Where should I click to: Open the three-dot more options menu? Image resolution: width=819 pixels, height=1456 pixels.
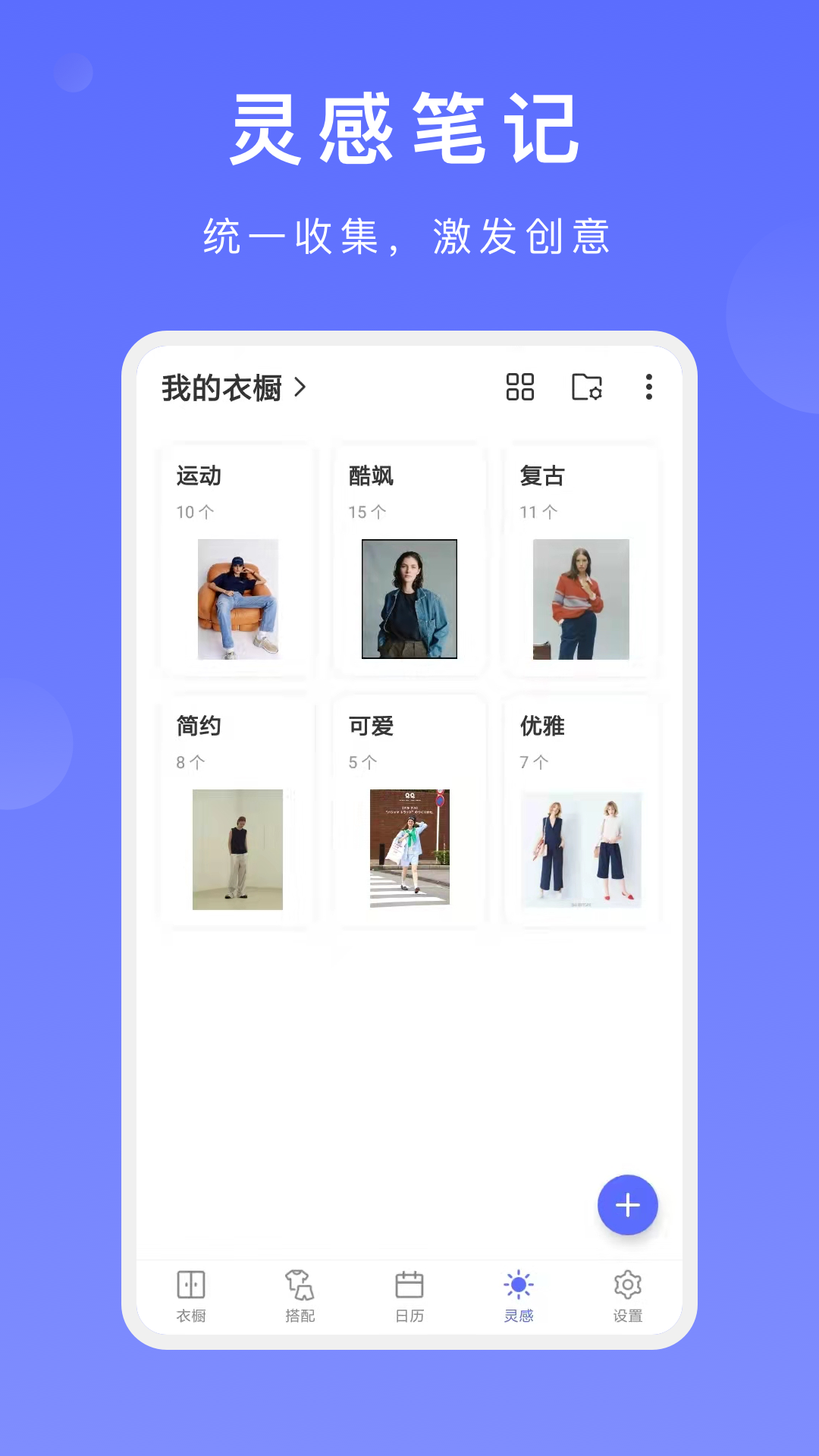pyautogui.click(x=649, y=388)
